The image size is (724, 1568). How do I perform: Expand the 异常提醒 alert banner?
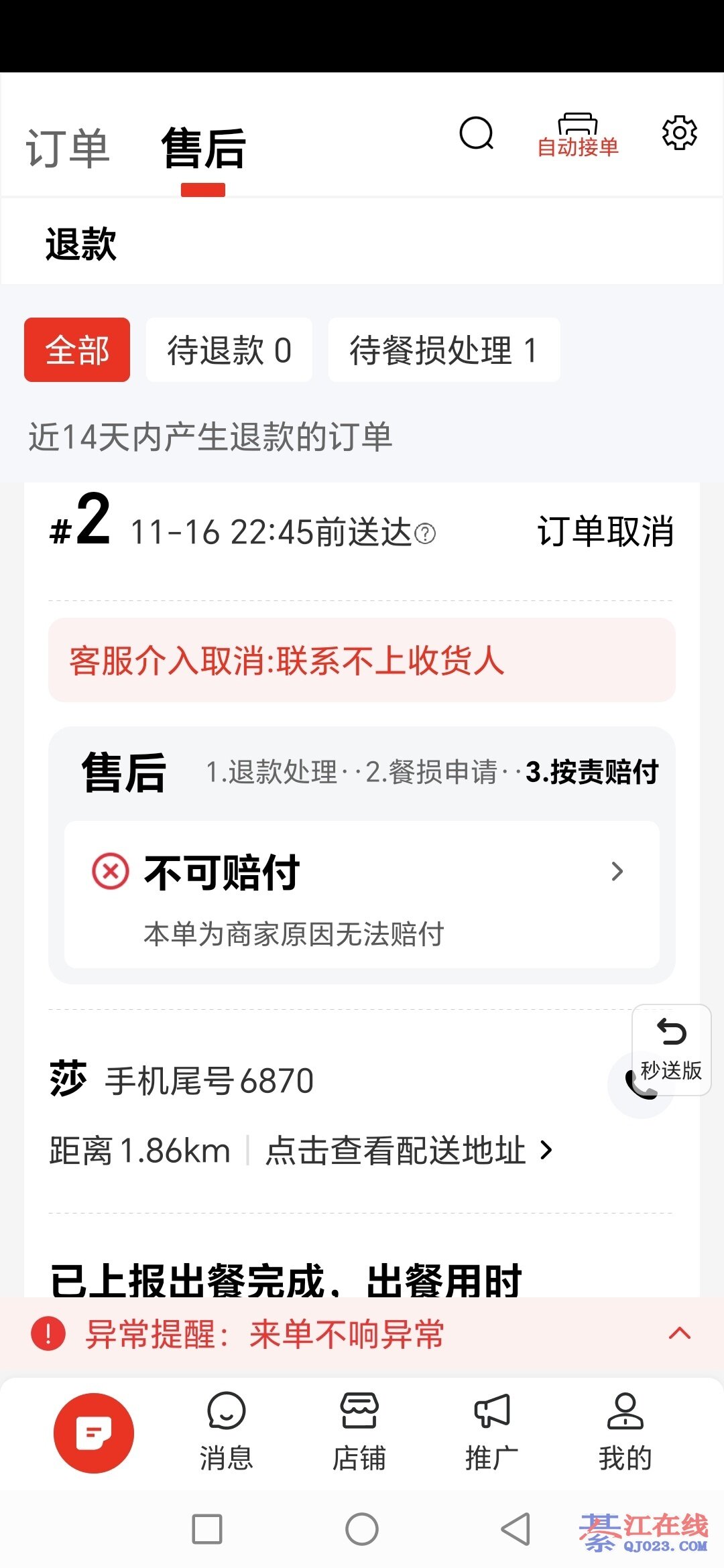[x=679, y=1333]
